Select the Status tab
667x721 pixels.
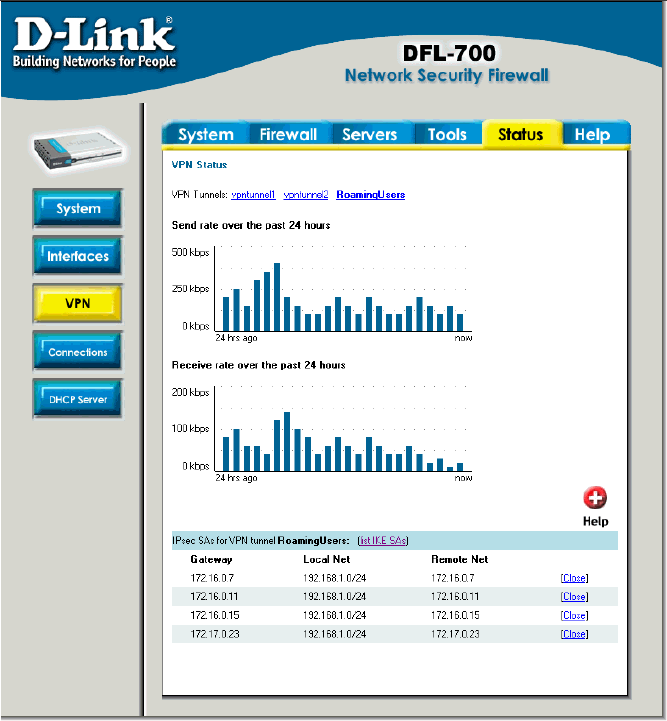(x=521, y=134)
